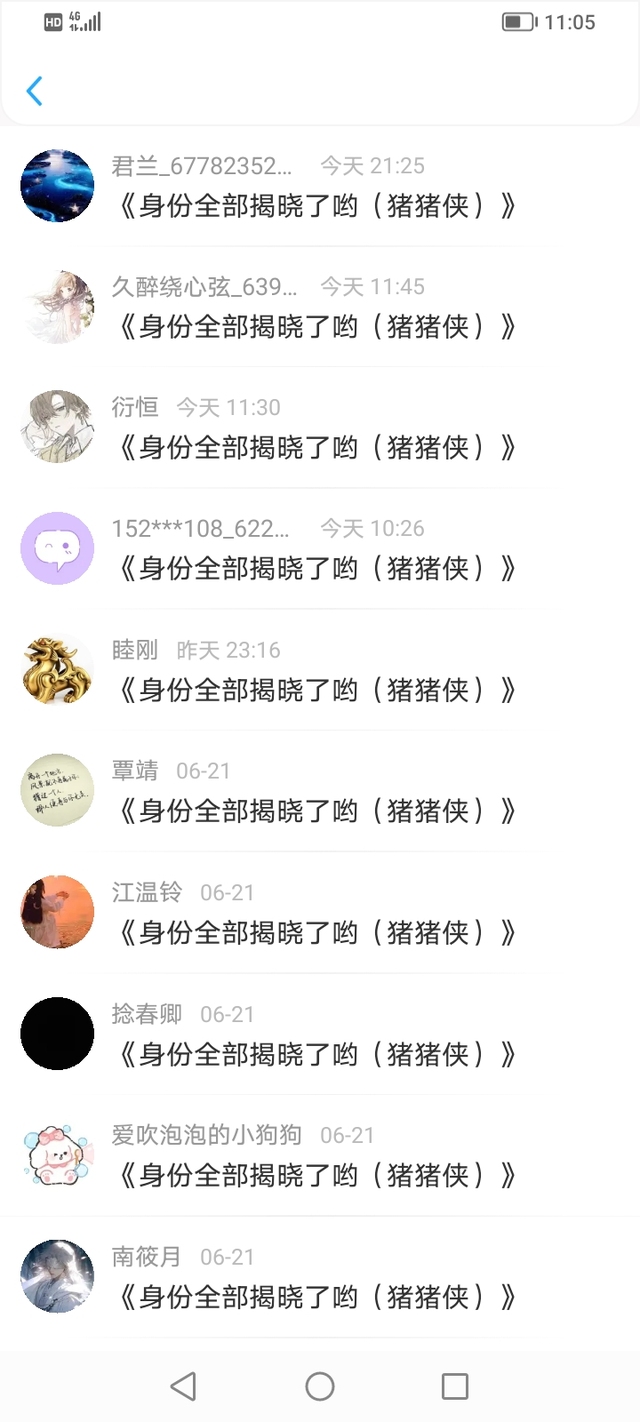This screenshot has width=640, height=1422.
Task: Show recent apps with the square button
Action: pyautogui.click(x=455, y=1386)
